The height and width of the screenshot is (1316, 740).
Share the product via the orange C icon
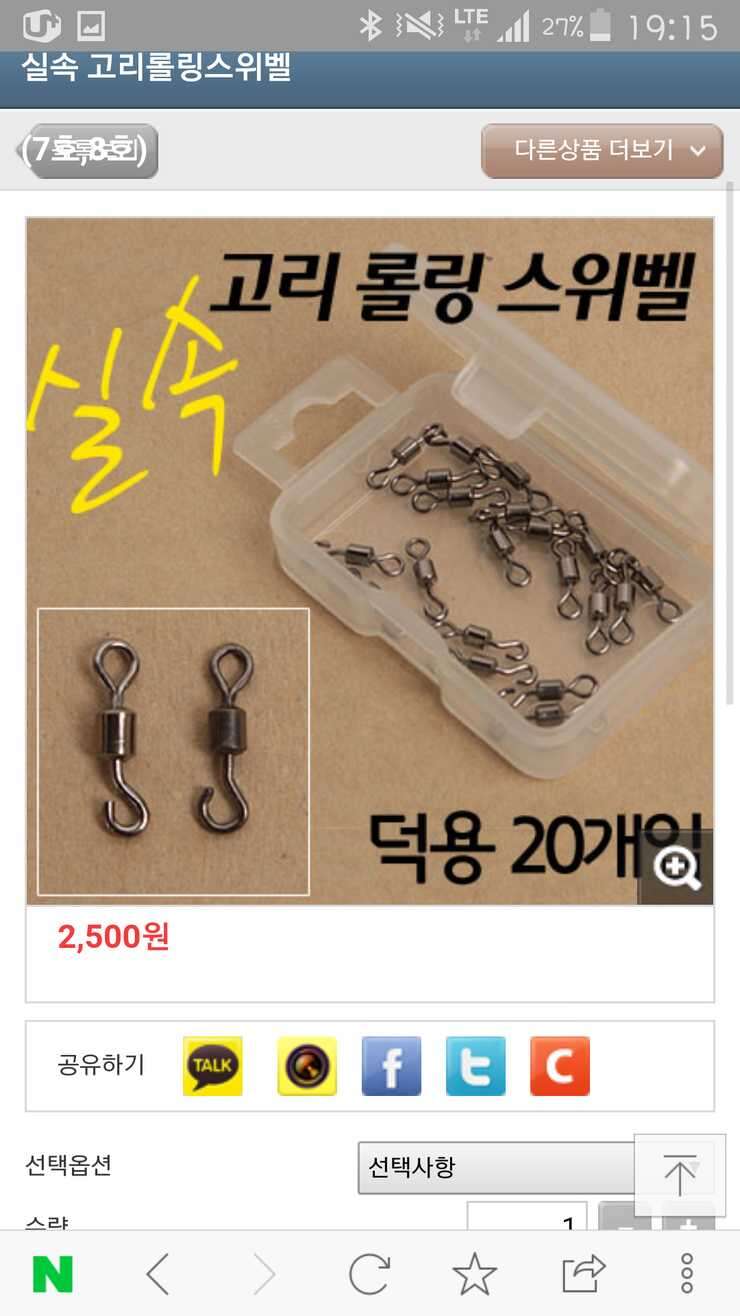click(x=560, y=1066)
